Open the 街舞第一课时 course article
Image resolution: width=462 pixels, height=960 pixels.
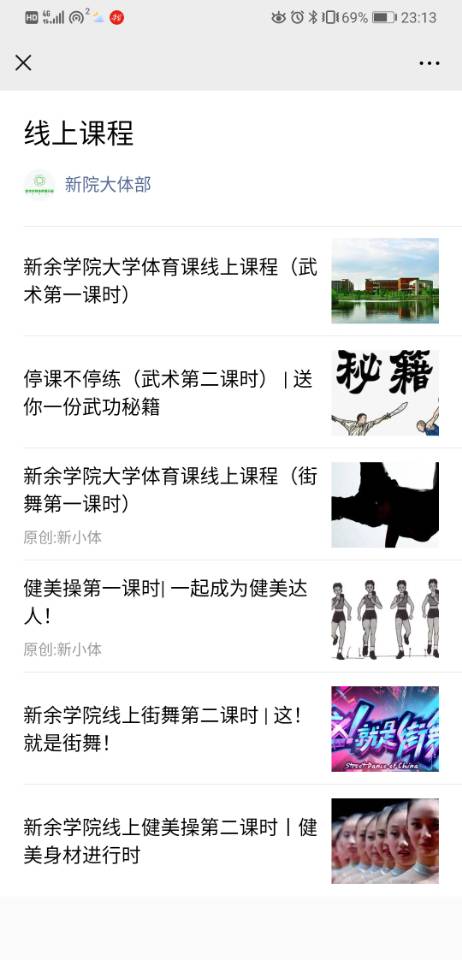231,504
